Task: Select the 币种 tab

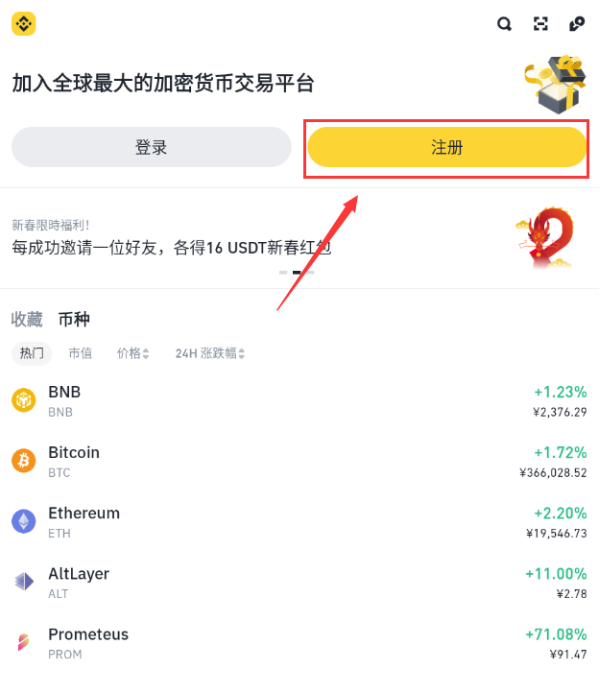Action: pos(74,320)
